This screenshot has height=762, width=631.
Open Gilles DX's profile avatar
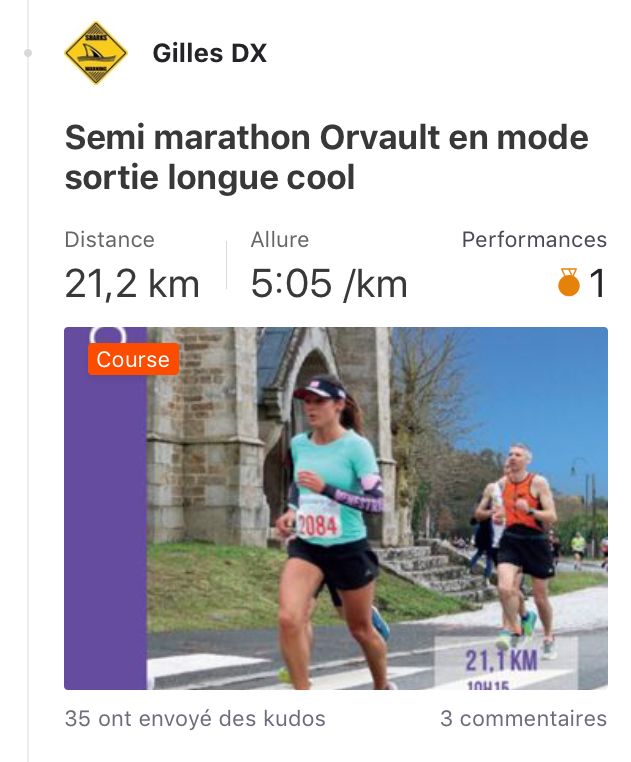tap(96, 54)
